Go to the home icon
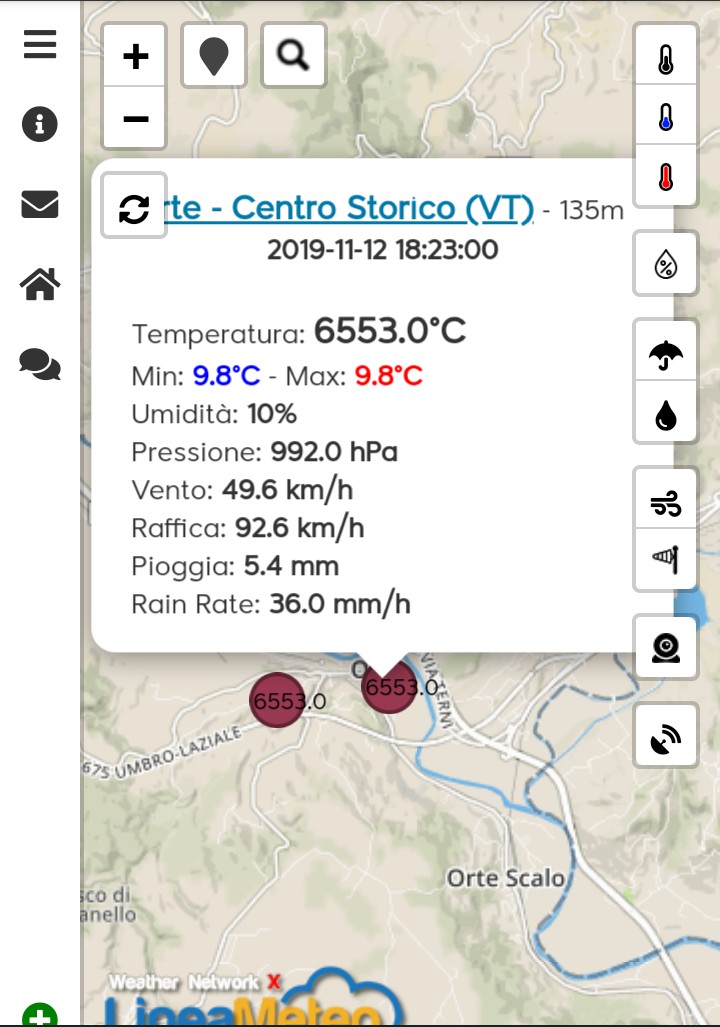 [40, 285]
